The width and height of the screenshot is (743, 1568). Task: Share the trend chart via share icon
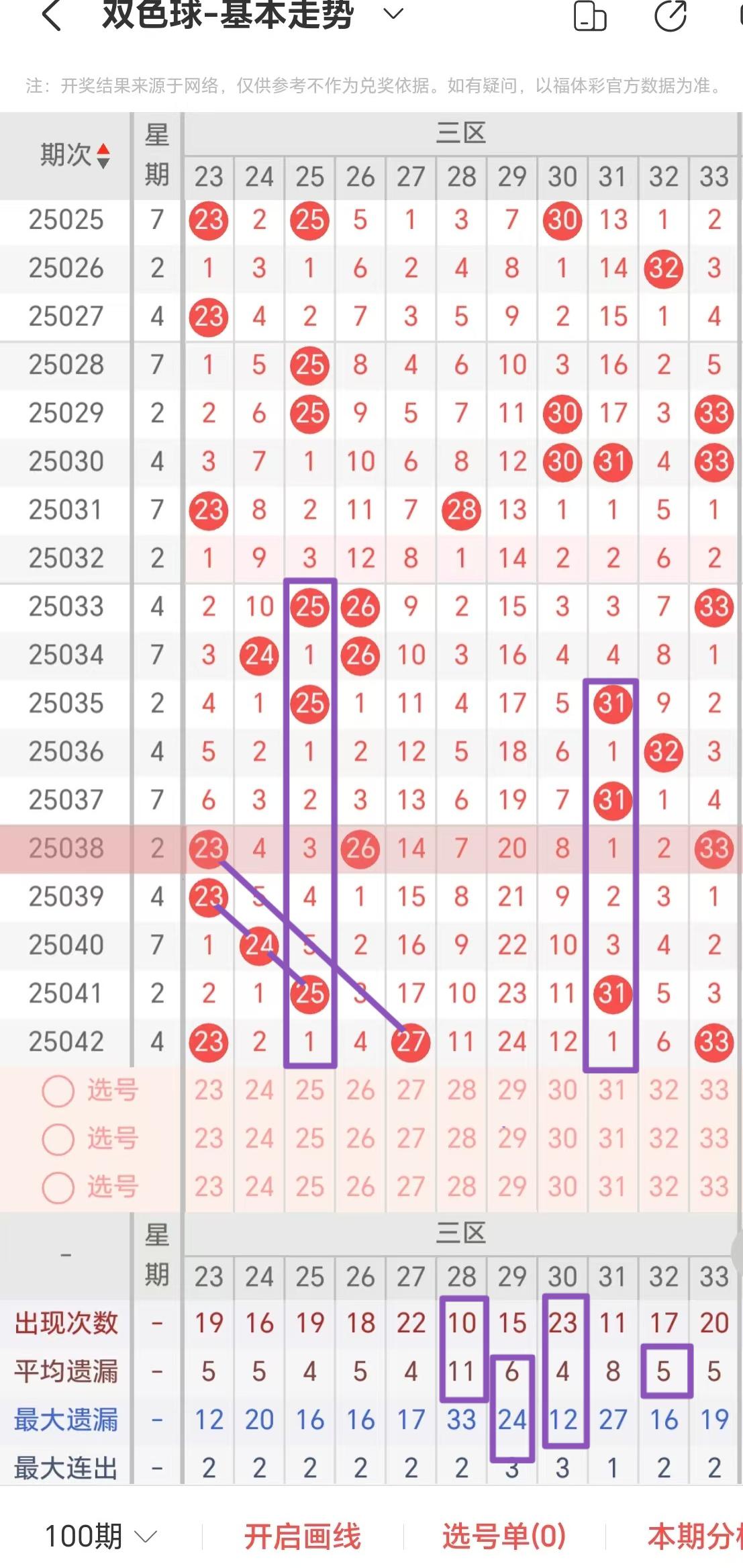click(x=671, y=16)
